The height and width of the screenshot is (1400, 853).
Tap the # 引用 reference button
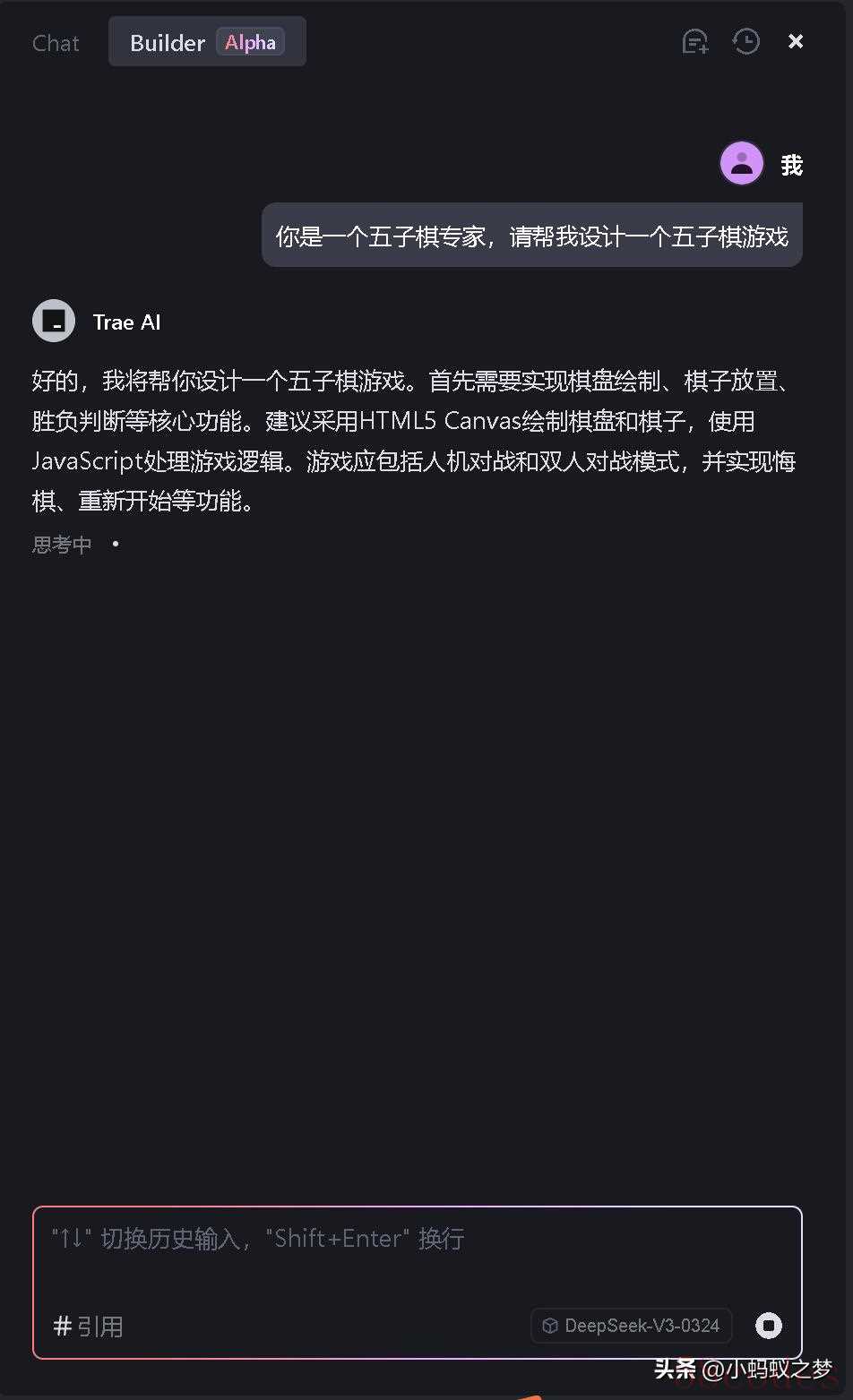pyautogui.click(x=89, y=1326)
